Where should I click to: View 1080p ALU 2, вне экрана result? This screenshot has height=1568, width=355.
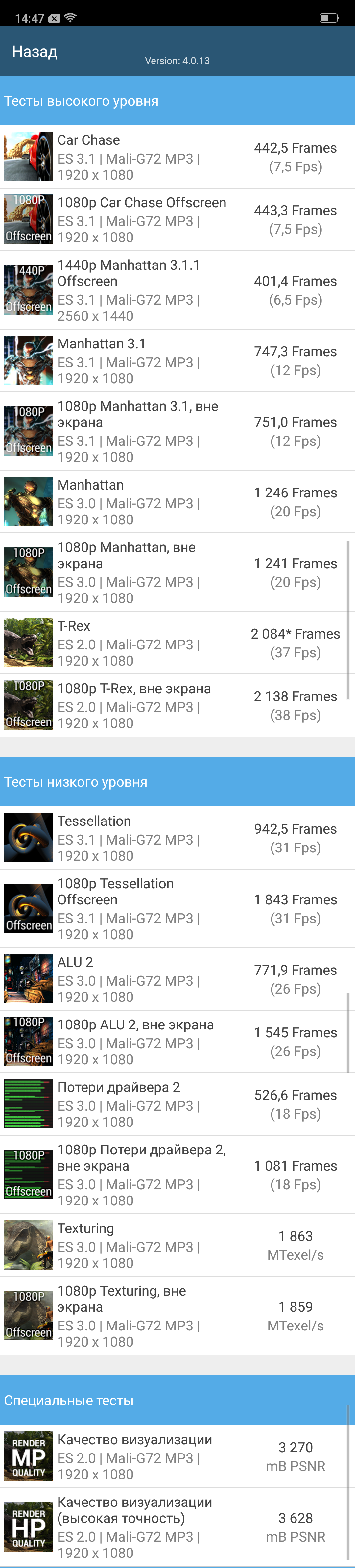point(177,1042)
